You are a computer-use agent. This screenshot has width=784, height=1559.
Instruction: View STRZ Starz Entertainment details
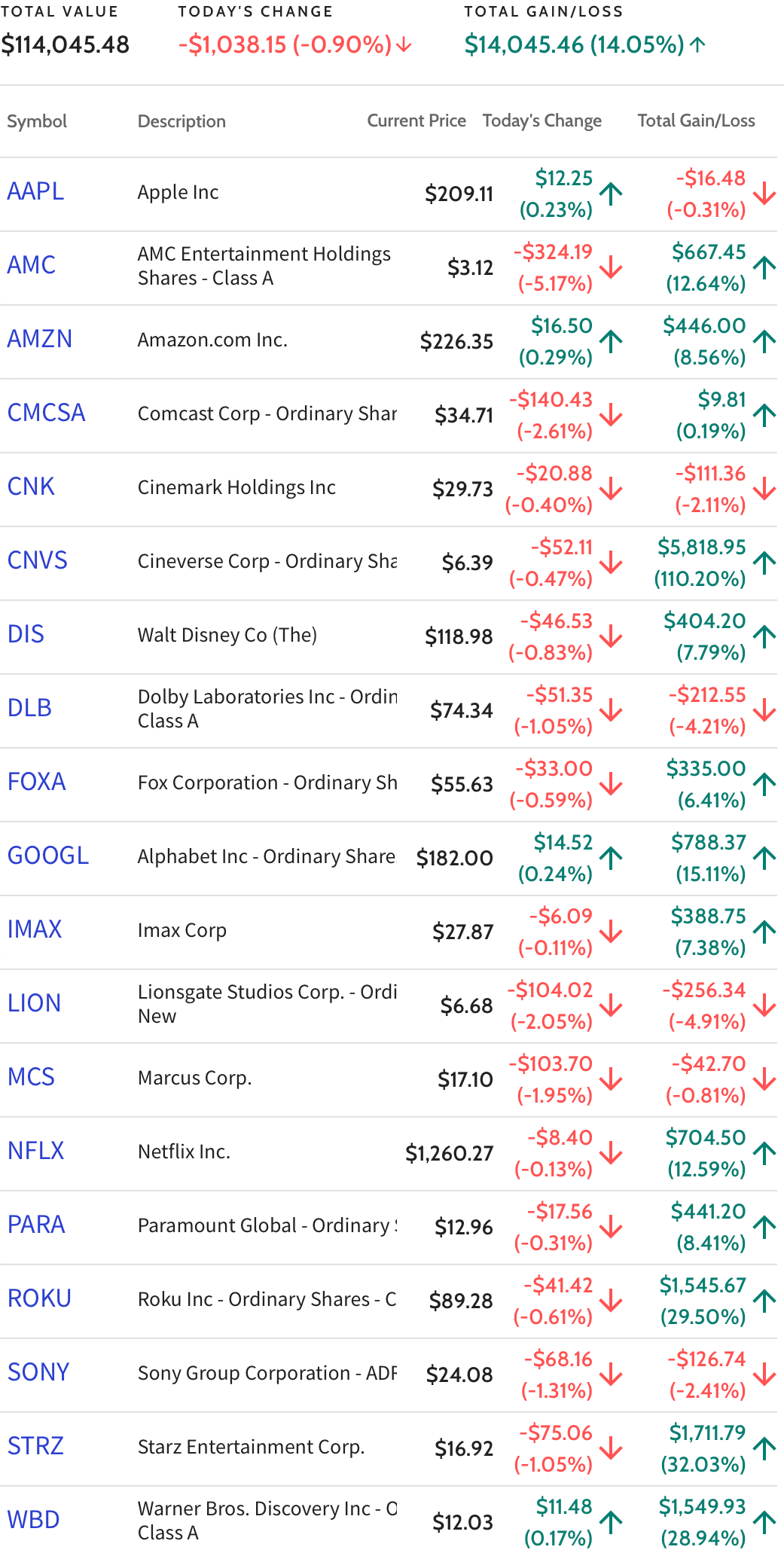point(35,1446)
